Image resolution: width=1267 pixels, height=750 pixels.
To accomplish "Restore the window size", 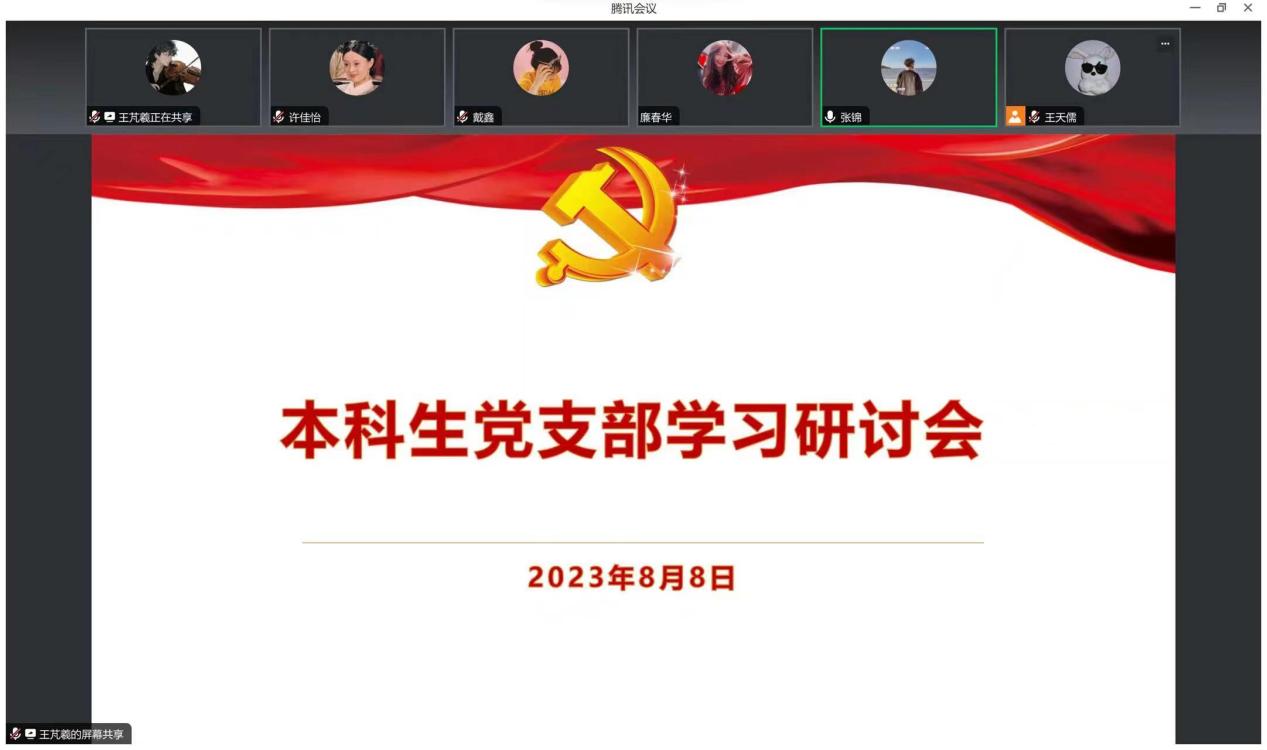I will tap(1221, 8).
